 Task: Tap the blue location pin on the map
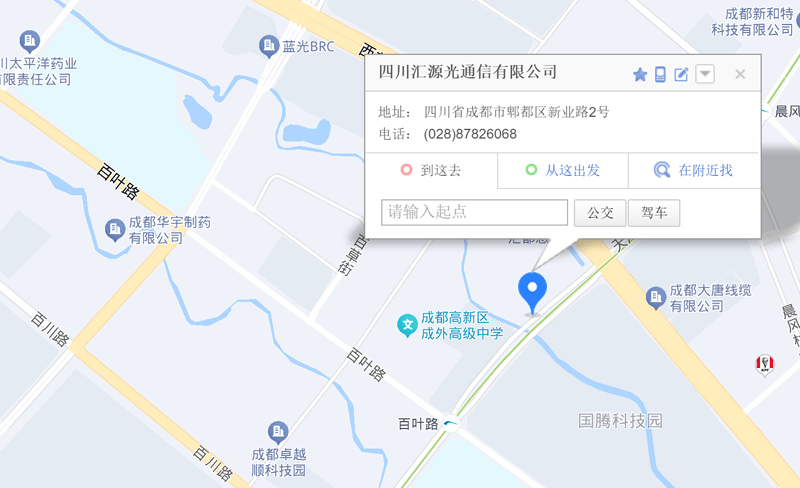click(532, 291)
